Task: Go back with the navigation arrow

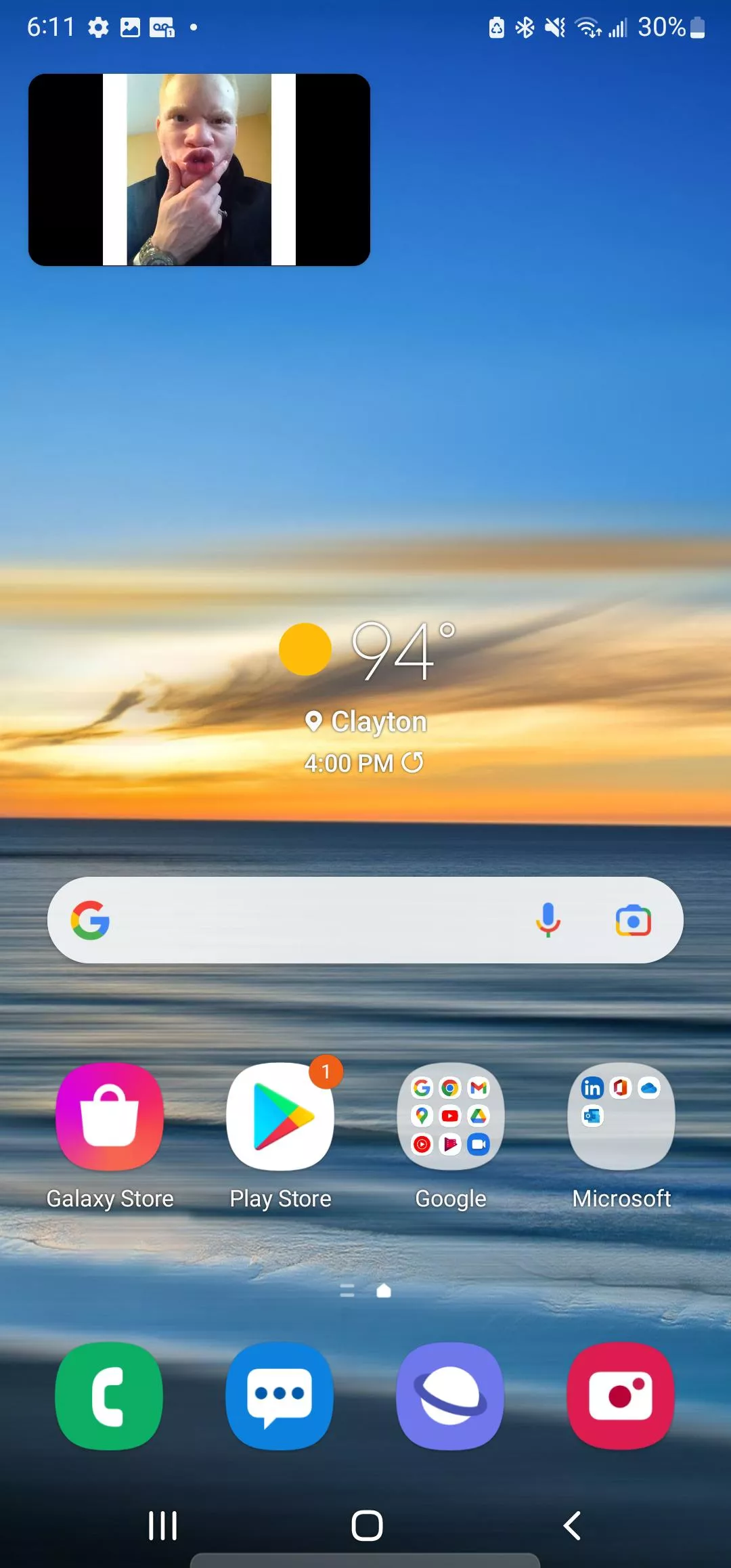Action: [572, 1525]
